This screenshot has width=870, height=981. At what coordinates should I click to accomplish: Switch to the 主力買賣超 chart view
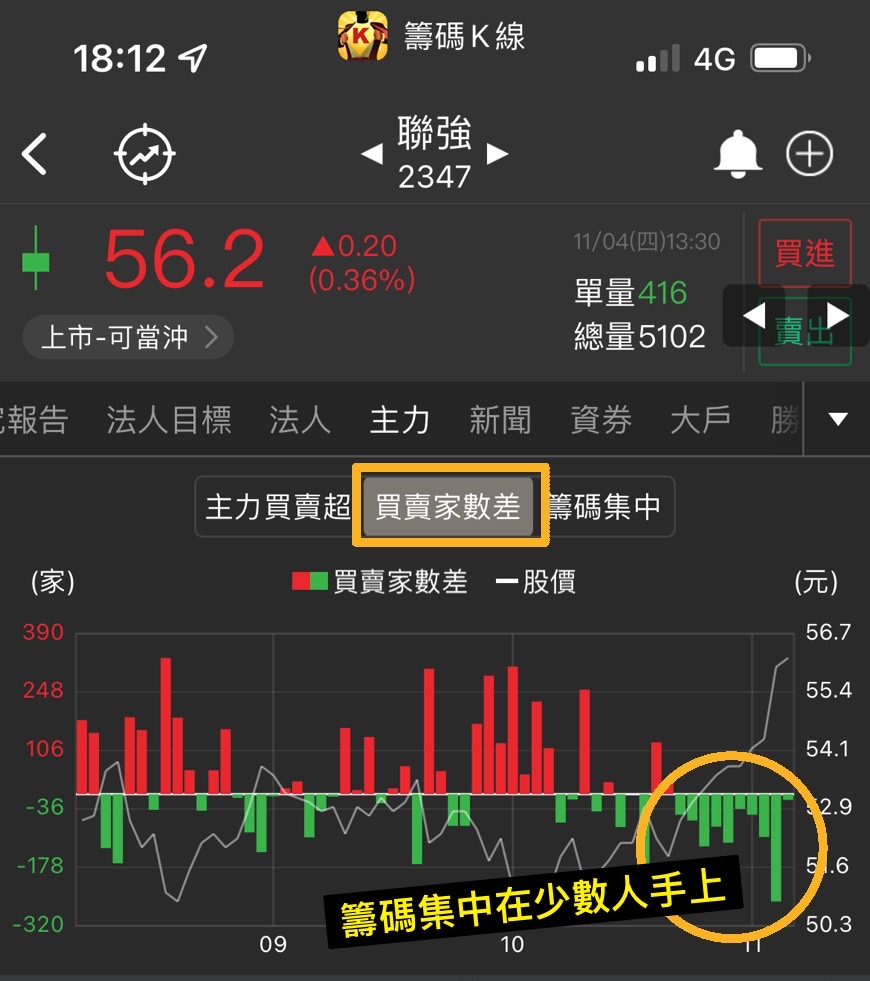click(x=277, y=507)
